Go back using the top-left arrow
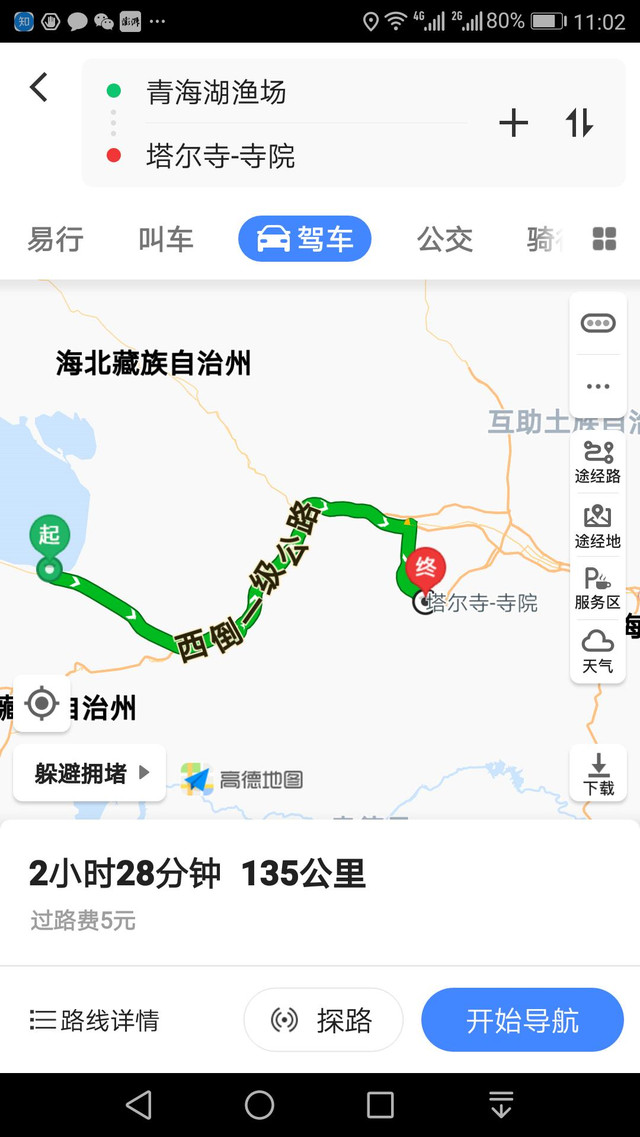Screen dimensions: 640x1137 [38, 87]
